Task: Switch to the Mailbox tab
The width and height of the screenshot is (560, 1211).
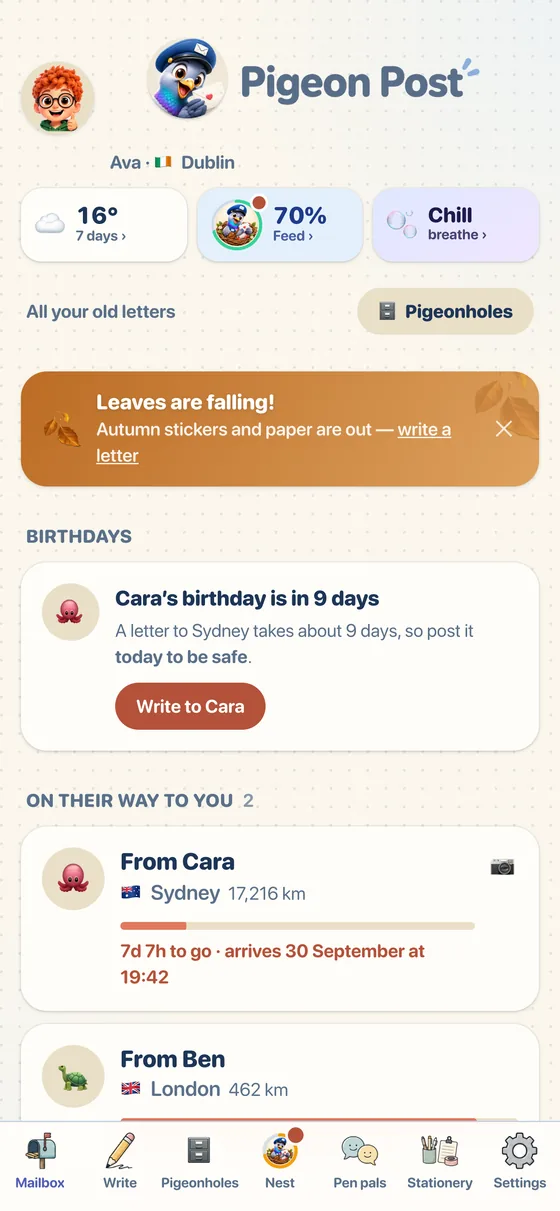Action: pos(40,1162)
